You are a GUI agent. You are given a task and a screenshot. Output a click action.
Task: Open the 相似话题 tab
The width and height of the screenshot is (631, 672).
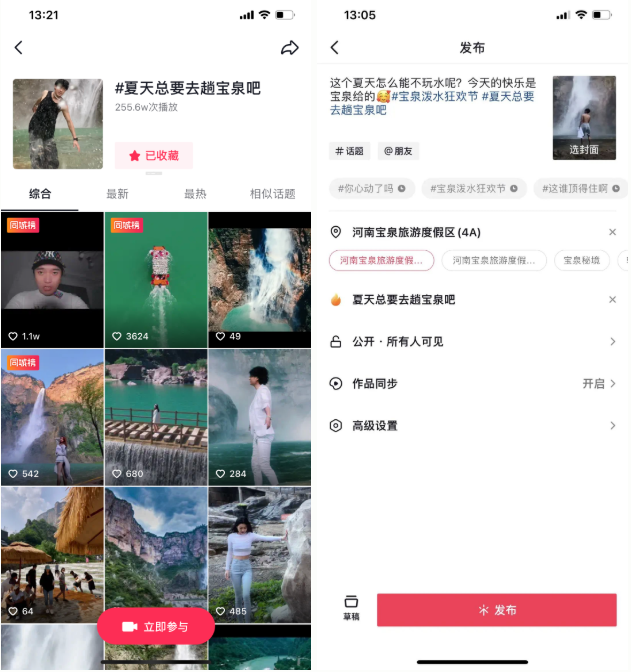[x=272, y=194]
